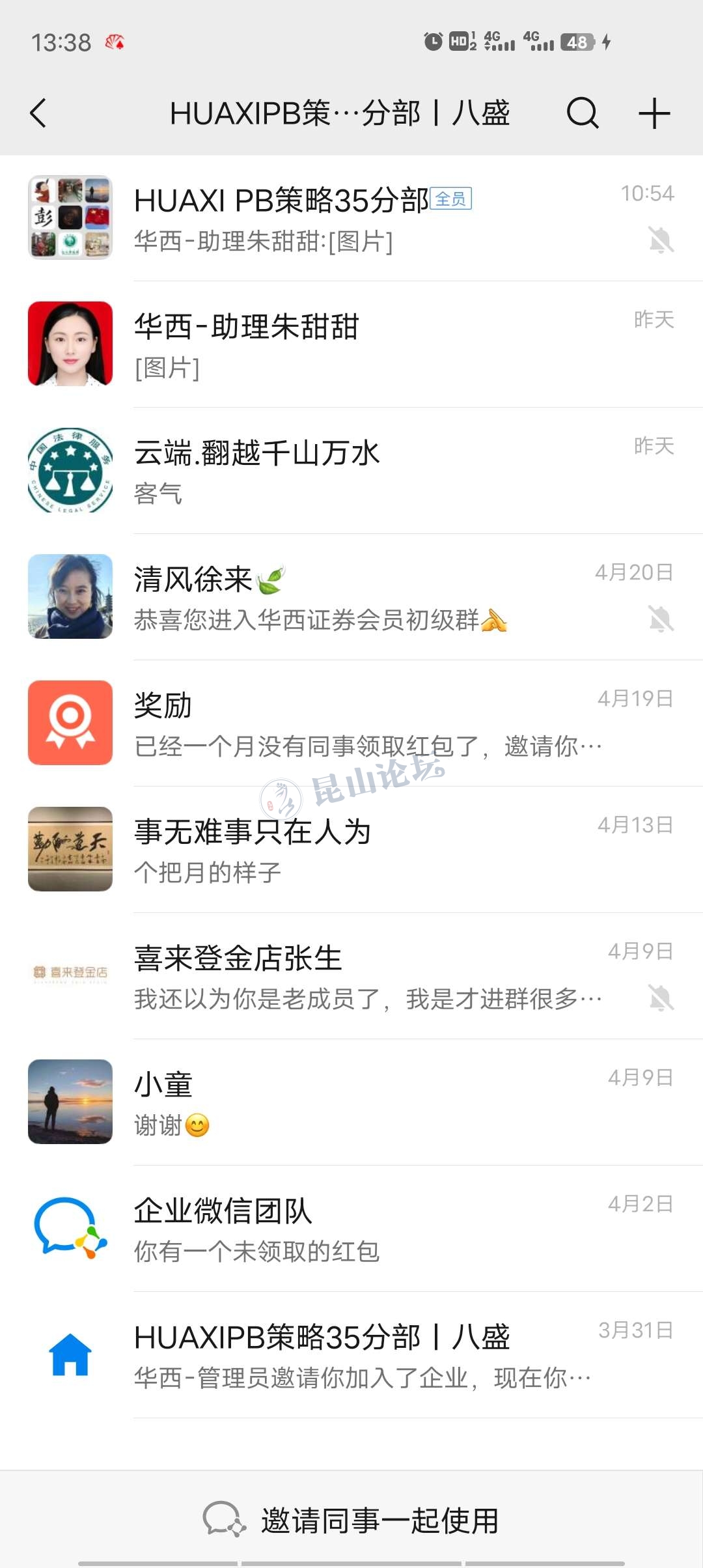Go back using the top-left arrow
Viewport: 703px width, 1568px height.
pyautogui.click(x=39, y=113)
